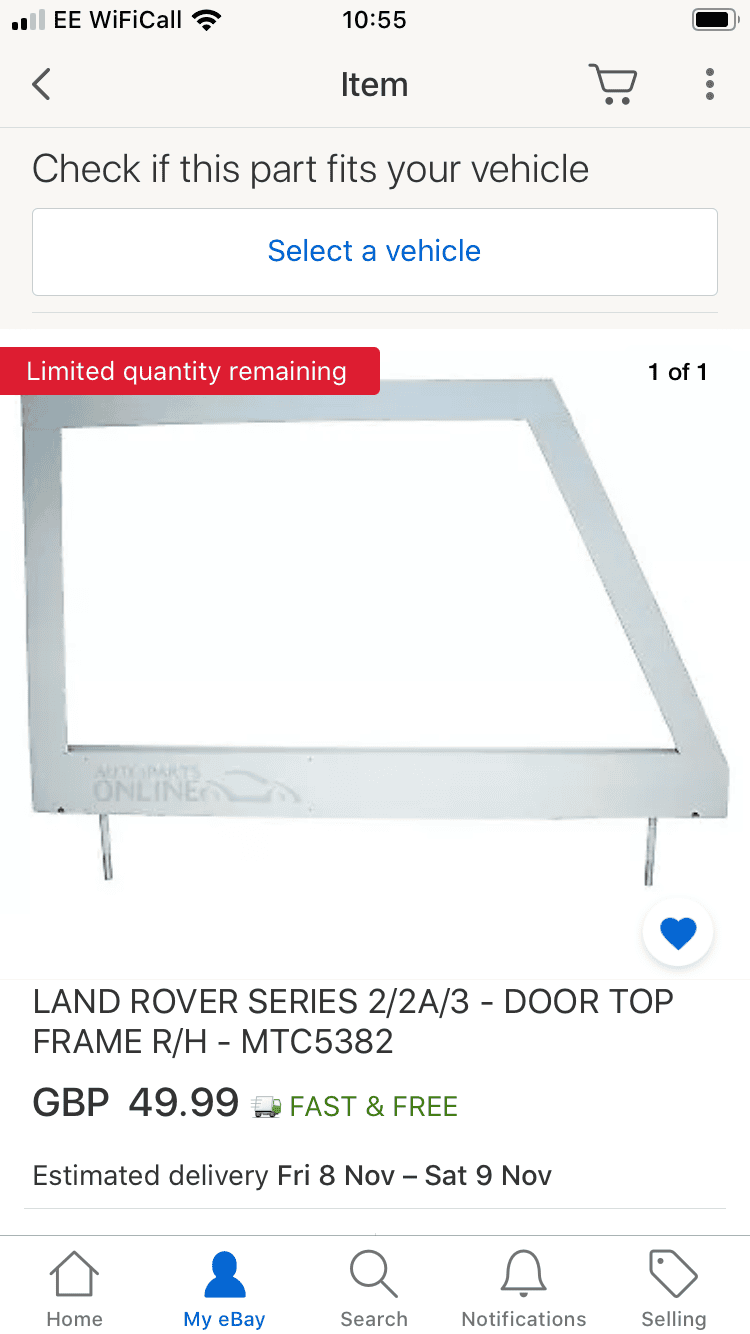The height and width of the screenshot is (1334, 750).
Task: Open the Notifications tab
Action: pos(524,1289)
